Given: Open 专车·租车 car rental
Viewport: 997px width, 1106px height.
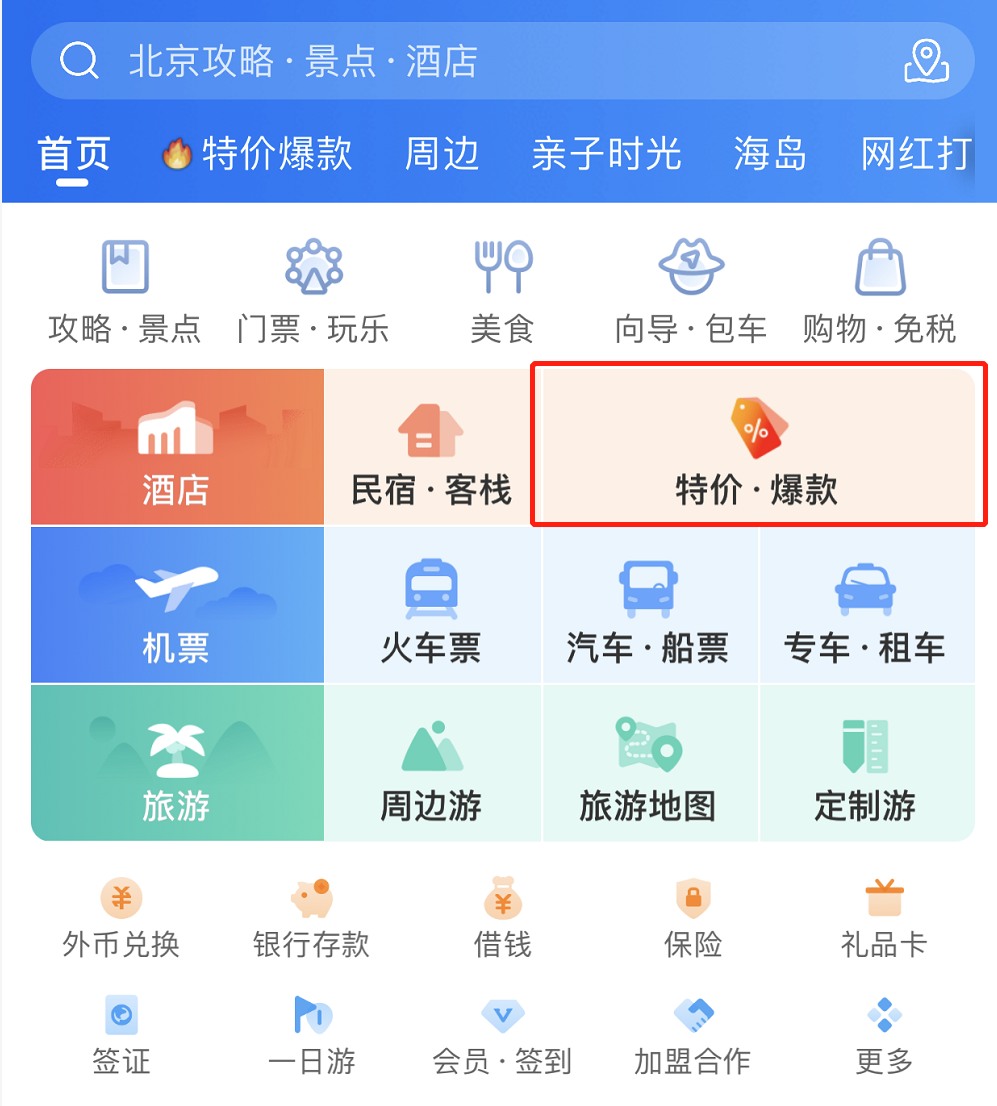Looking at the screenshot, I should 865,605.
